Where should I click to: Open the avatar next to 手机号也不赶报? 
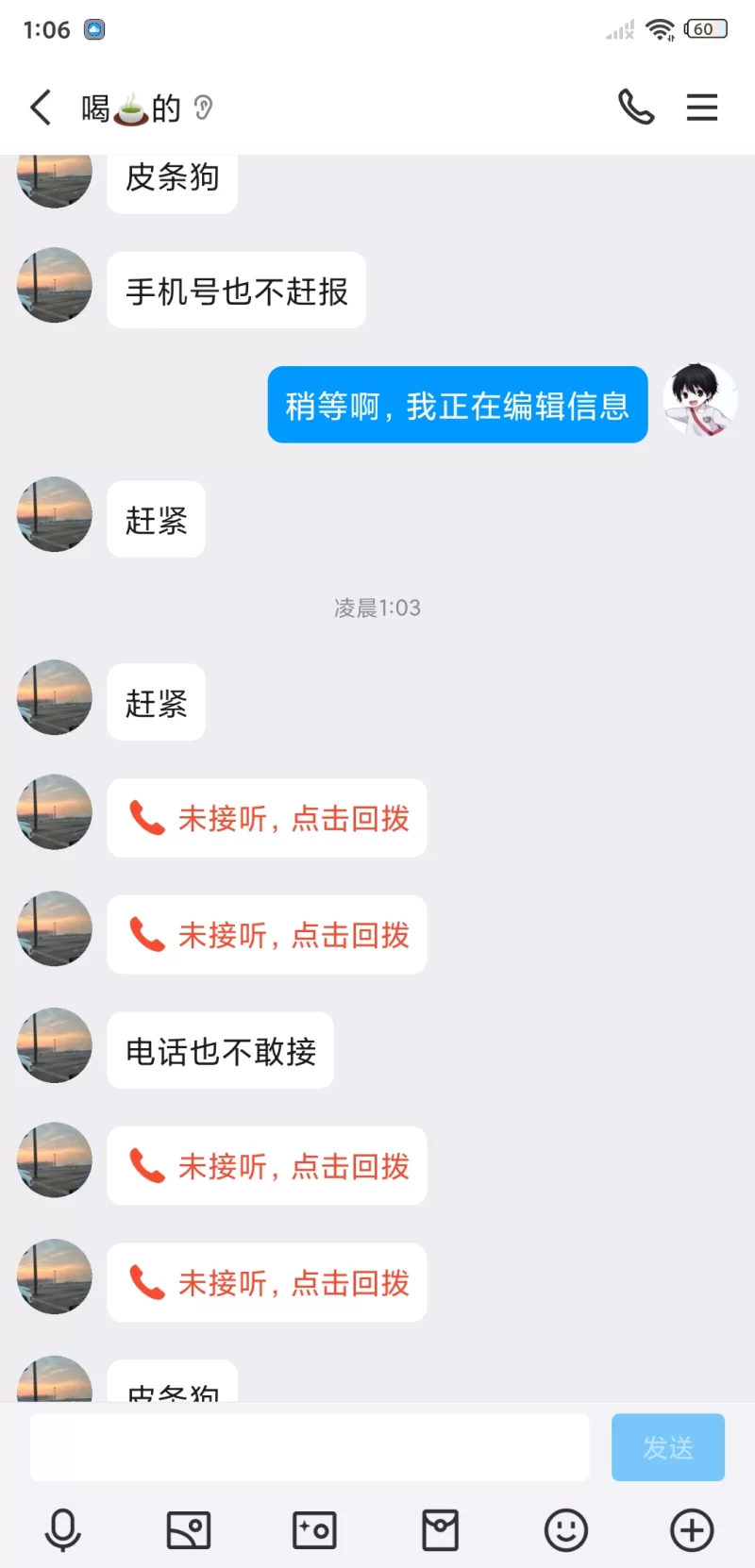pos(55,285)
